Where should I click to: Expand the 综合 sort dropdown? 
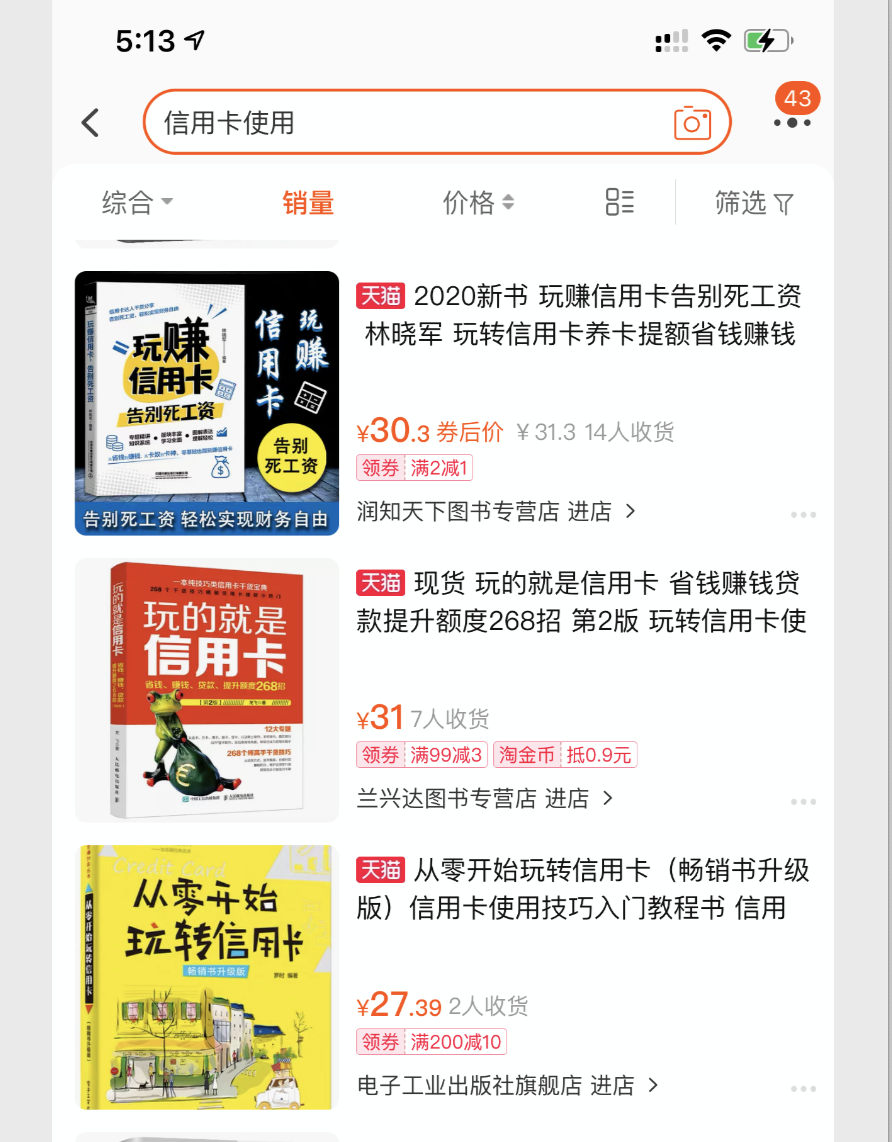[x=137, y=203]
